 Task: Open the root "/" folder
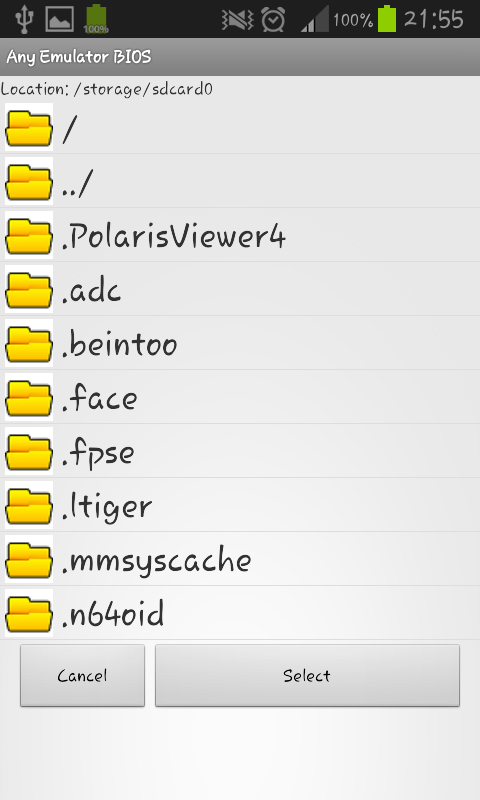240,127
